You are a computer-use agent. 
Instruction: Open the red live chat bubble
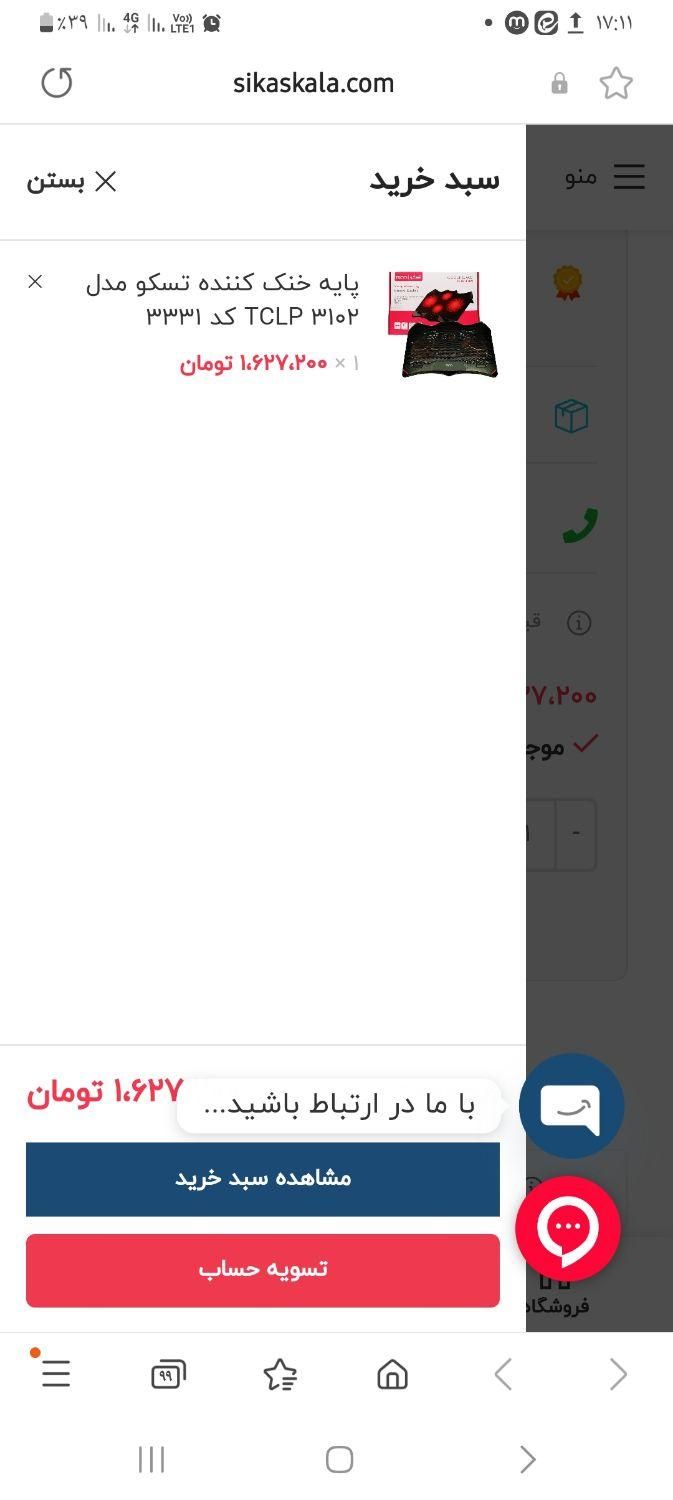(568, 1228)
